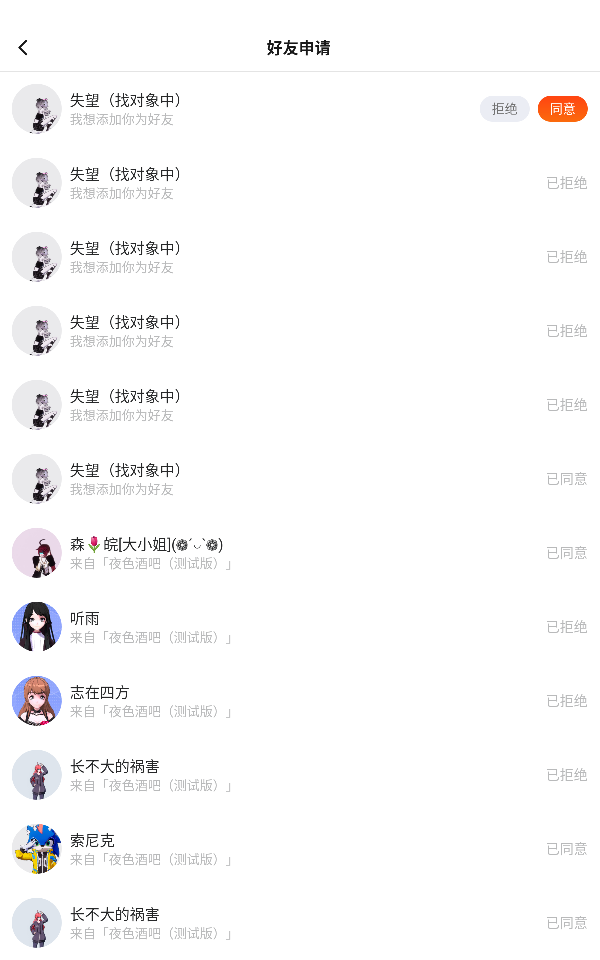
Task: View 志在四方's profile avatar
Action: click(37, 701)
